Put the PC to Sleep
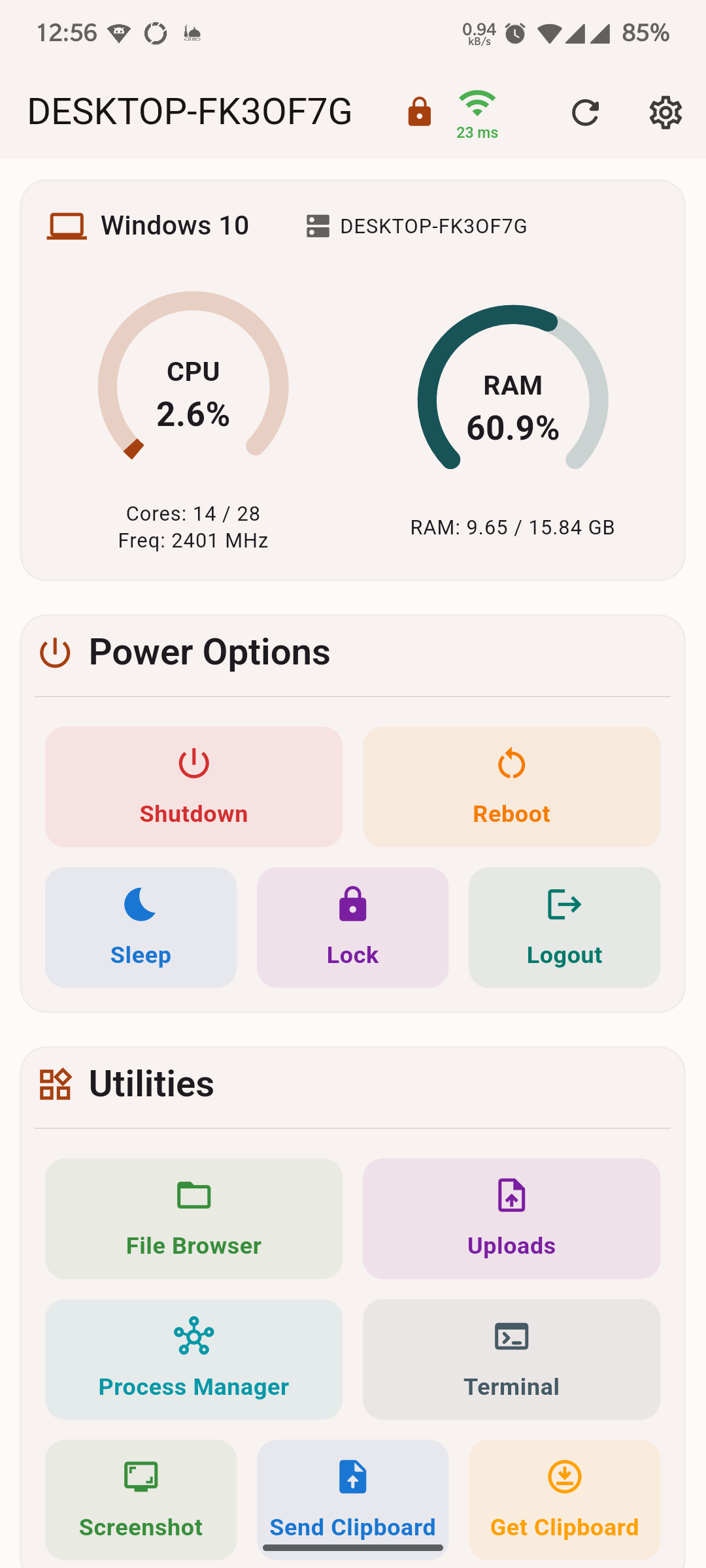The height and width of the screenshot is (1568, 706). pyautogui.click(x=141, y=927)
